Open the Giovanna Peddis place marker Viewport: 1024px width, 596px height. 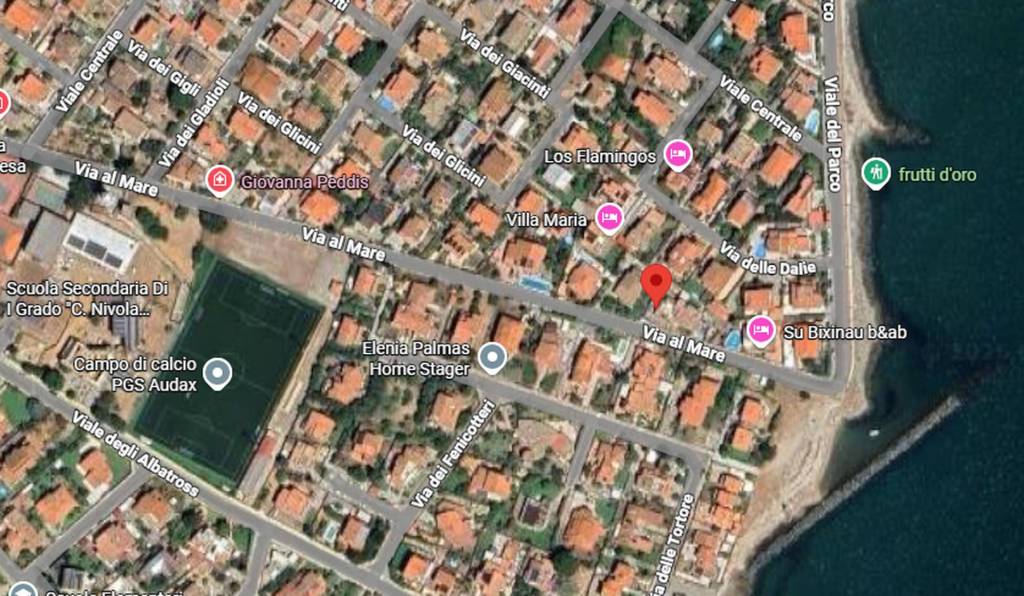pyautogui.click(x=219, y=180)
